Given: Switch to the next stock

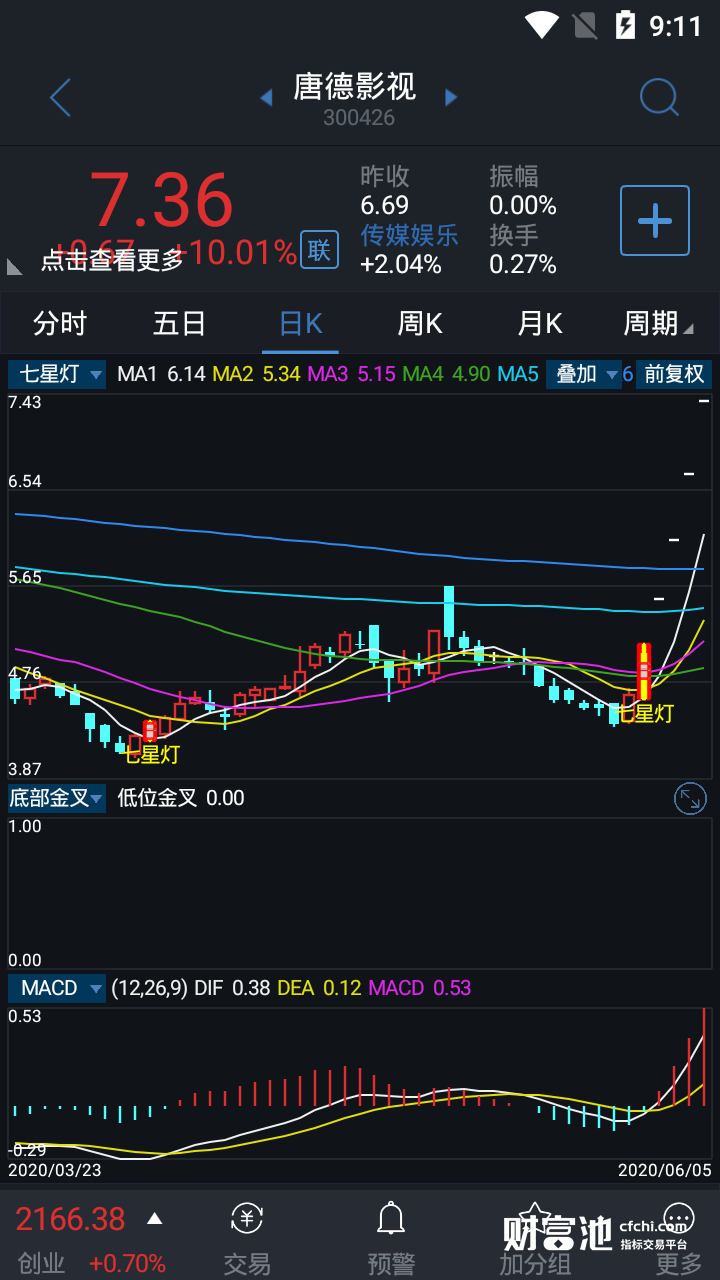Looking at the screenshot, I should pyautogui.click(x=451, y=98).
